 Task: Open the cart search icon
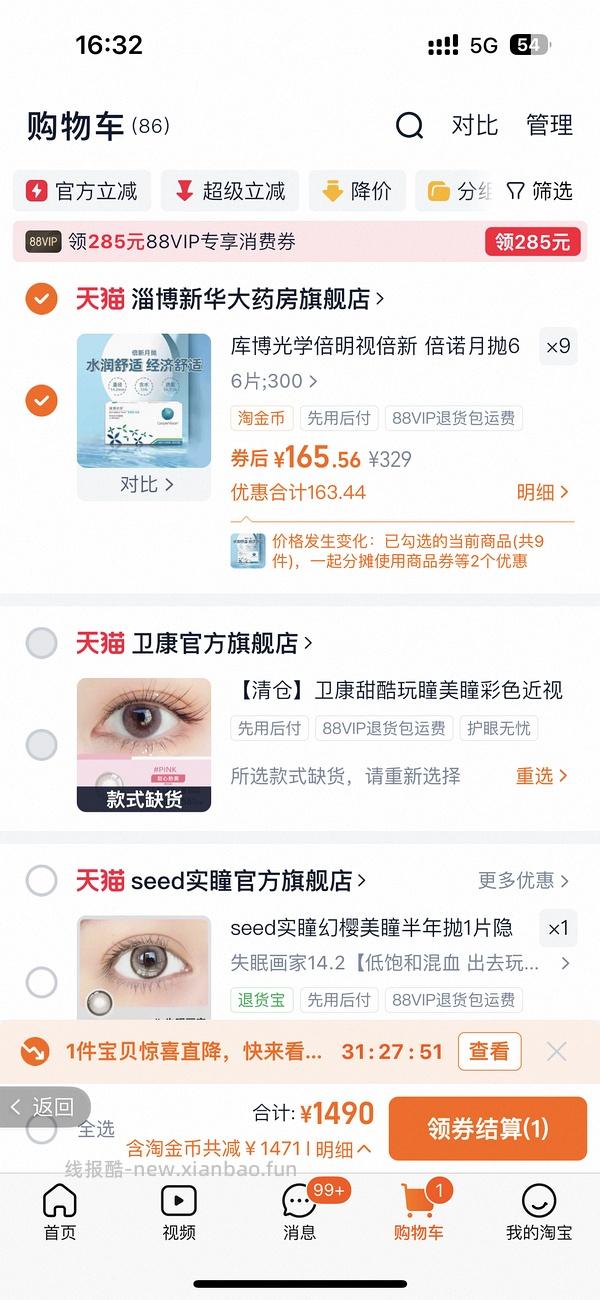tap(409, 126)
